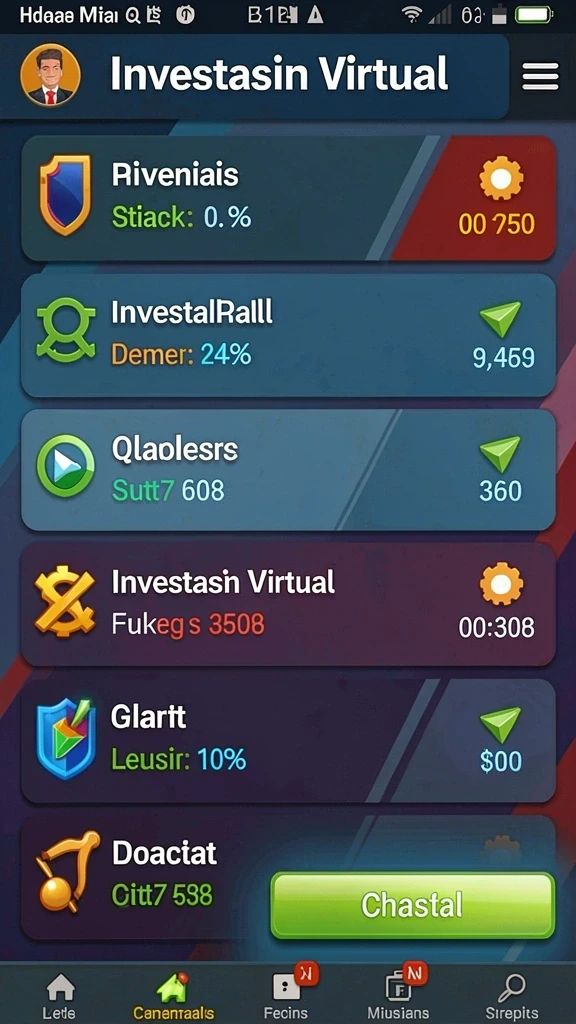Open the hamburger menu
Image resolution: width=576 pixels, height=1024 pixels.
click(x=540, y=76)
